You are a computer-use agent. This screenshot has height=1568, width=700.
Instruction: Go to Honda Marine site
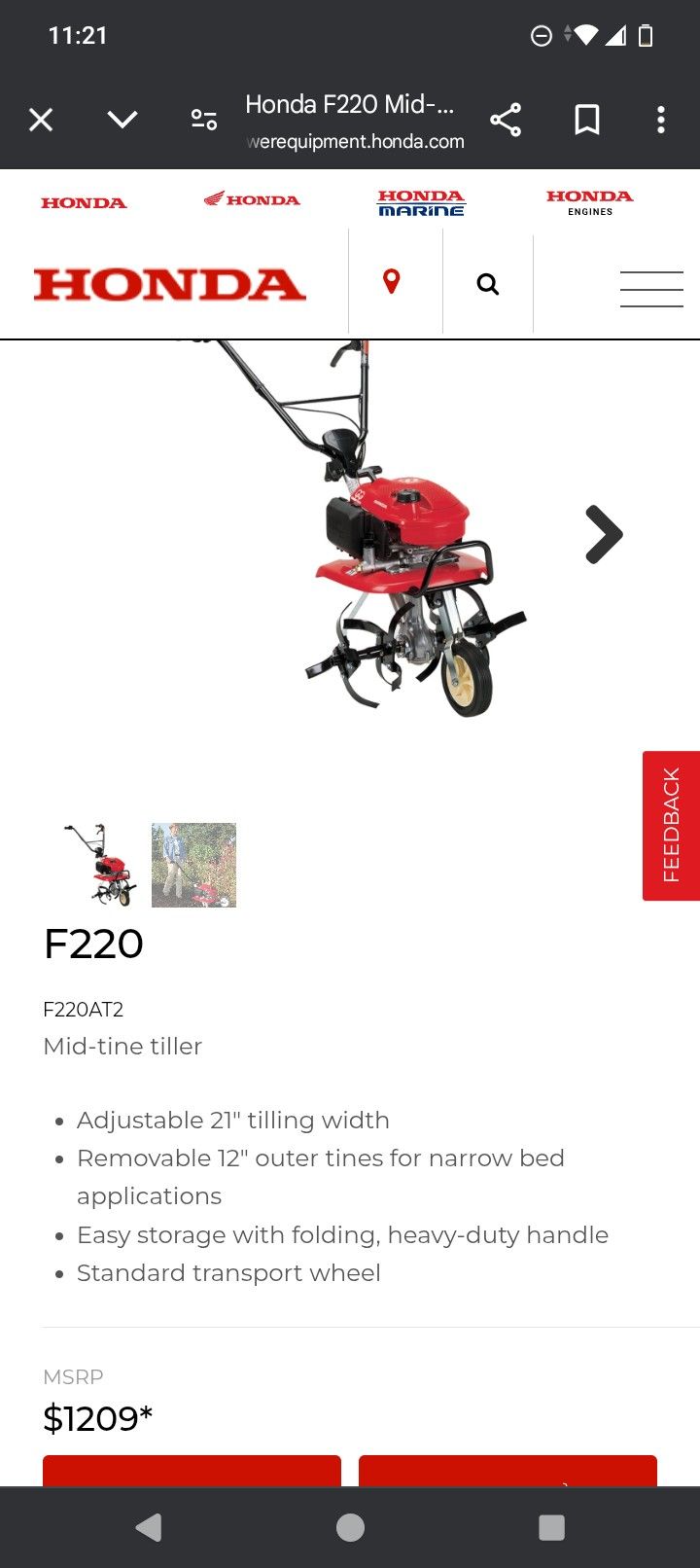click(x=421, y=202)
